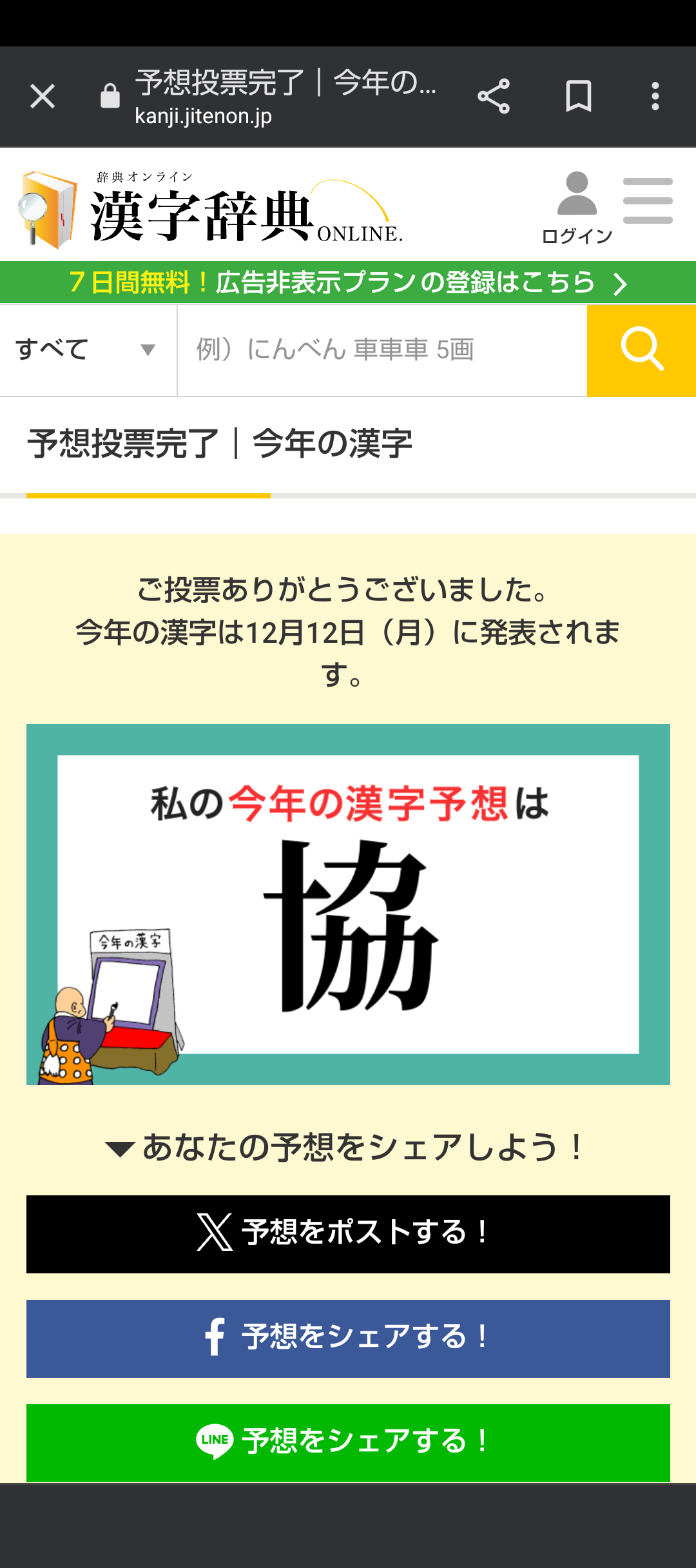
Task: Open the 7日間無料 ad-free plan banner
Action: coord(348,282)
